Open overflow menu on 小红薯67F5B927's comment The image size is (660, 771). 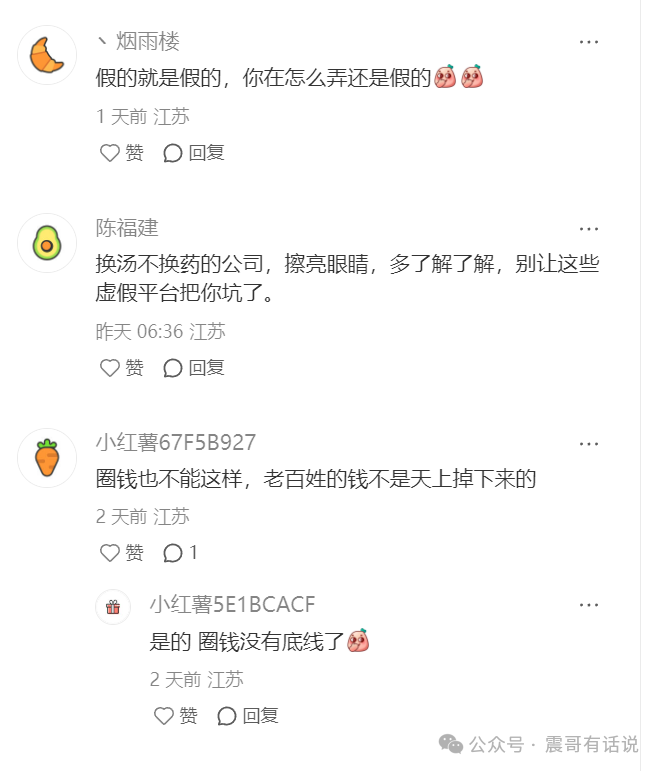pos(589,442)
